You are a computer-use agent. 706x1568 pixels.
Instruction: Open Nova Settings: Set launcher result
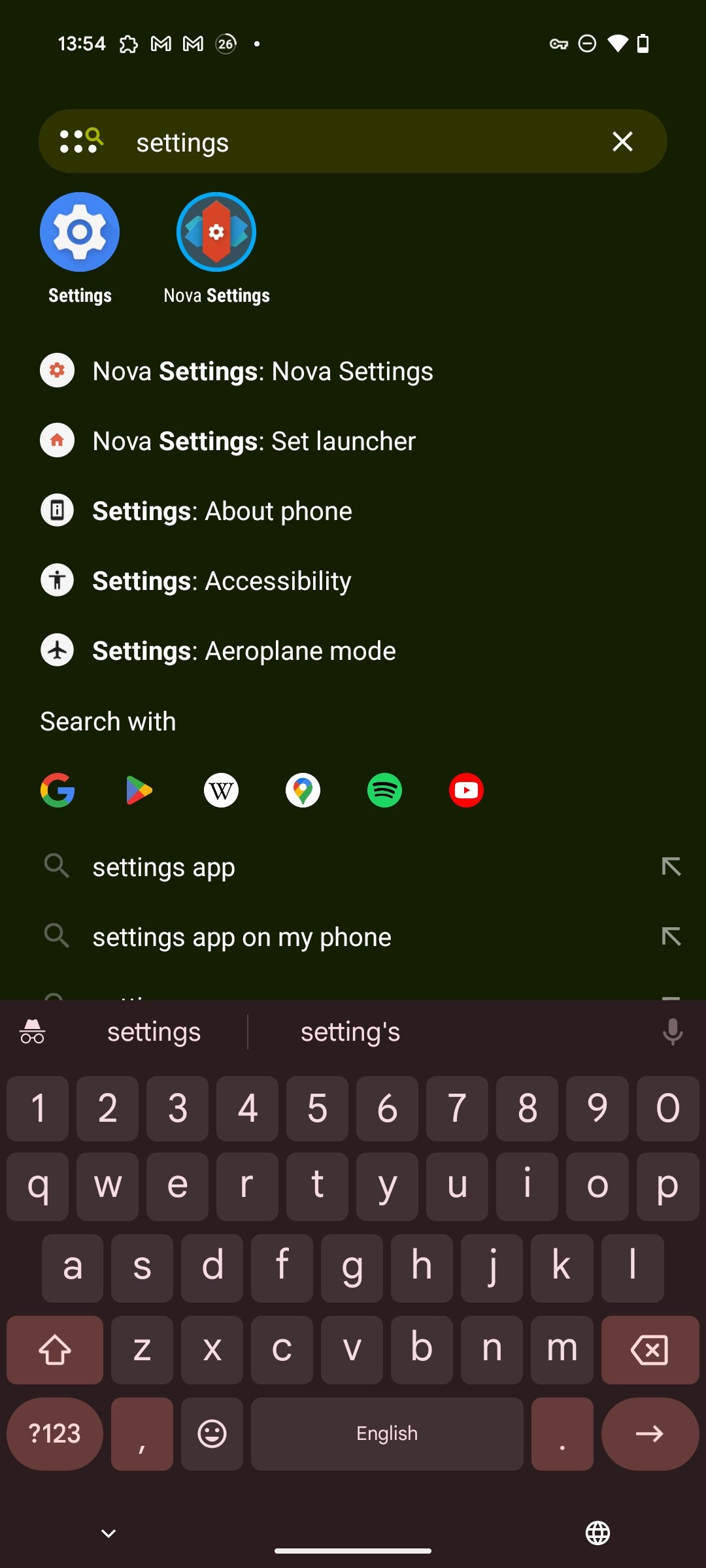254,441
